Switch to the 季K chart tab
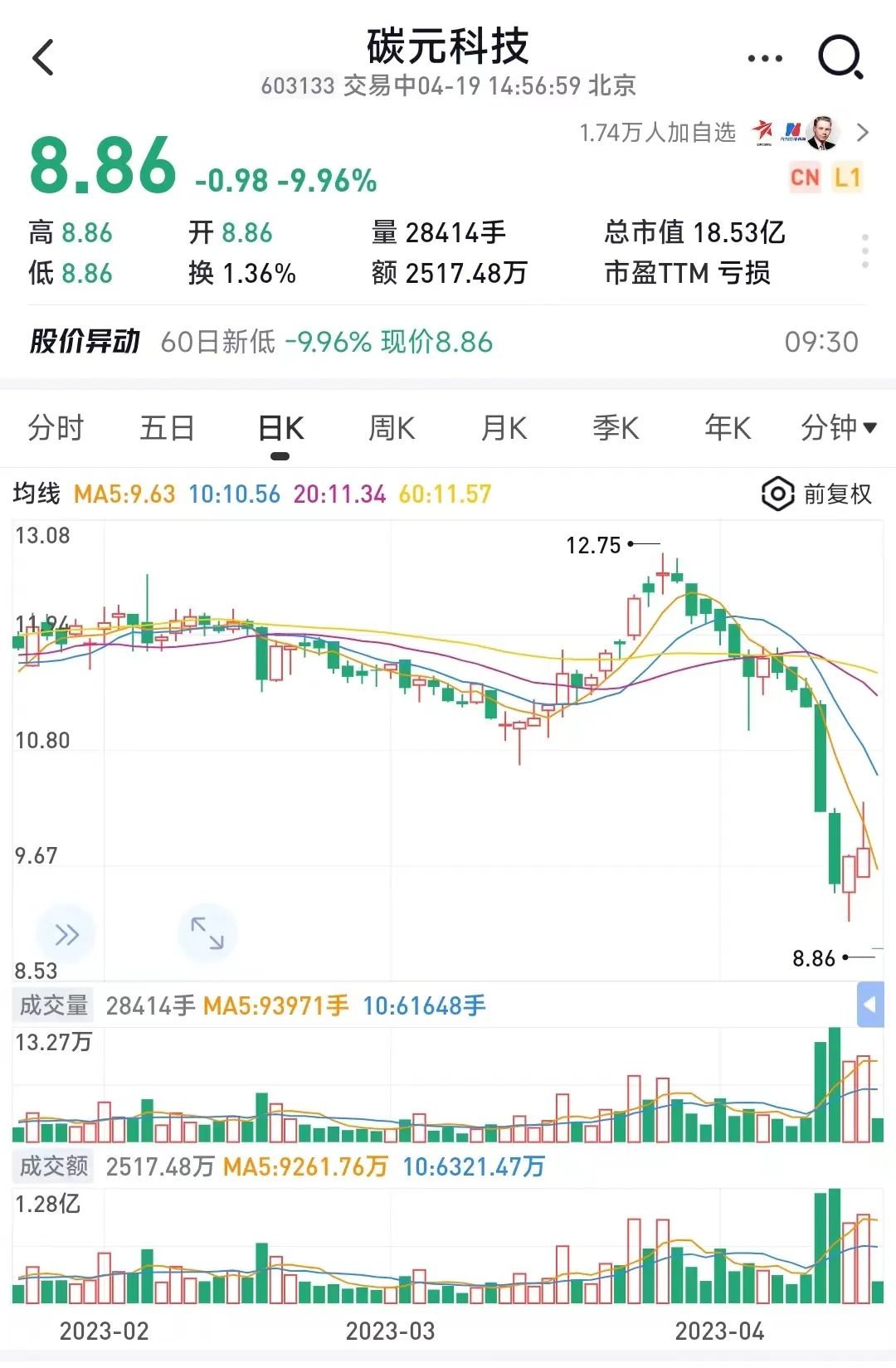Screen dimensions: 896x1368 click(x=616, y=428)
